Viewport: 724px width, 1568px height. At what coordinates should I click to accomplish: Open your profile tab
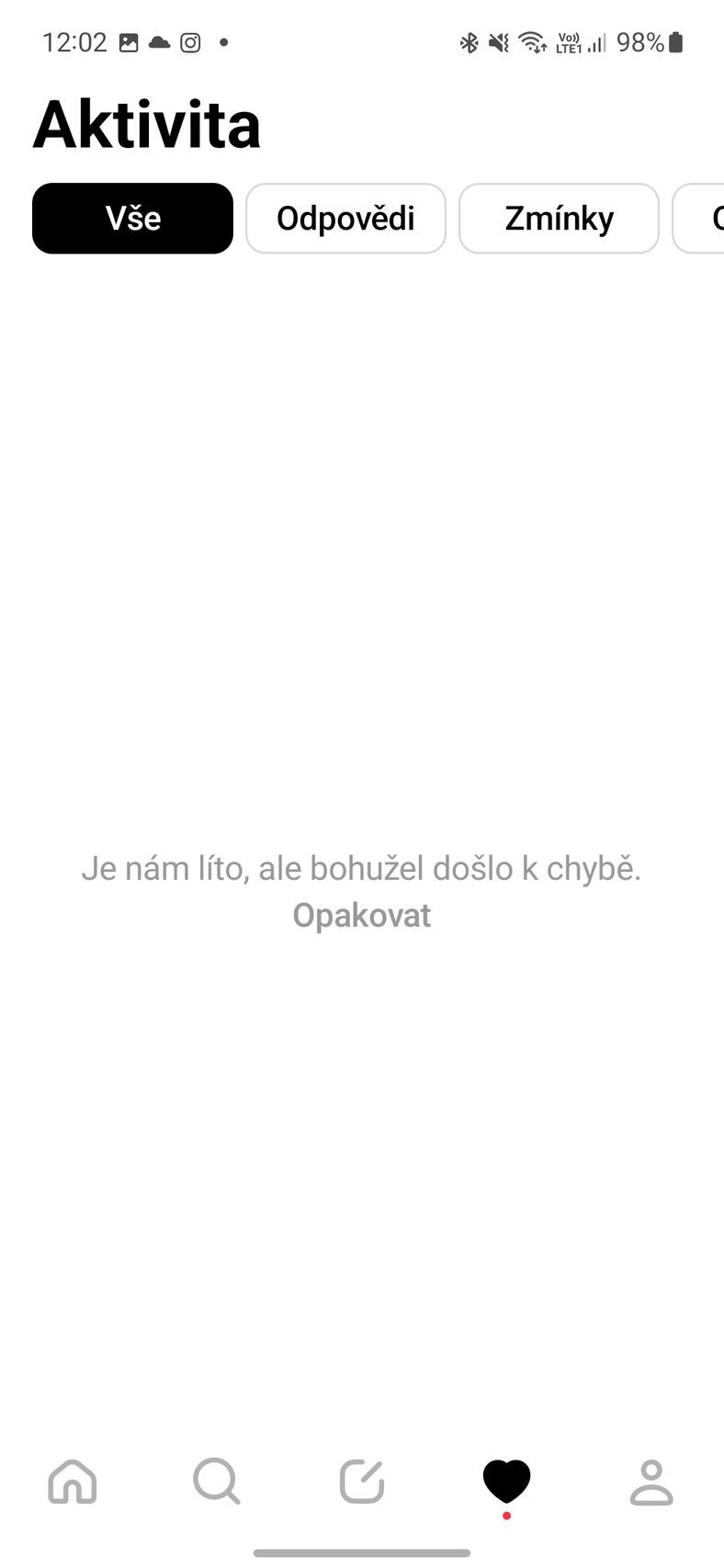coord(651,1481)
